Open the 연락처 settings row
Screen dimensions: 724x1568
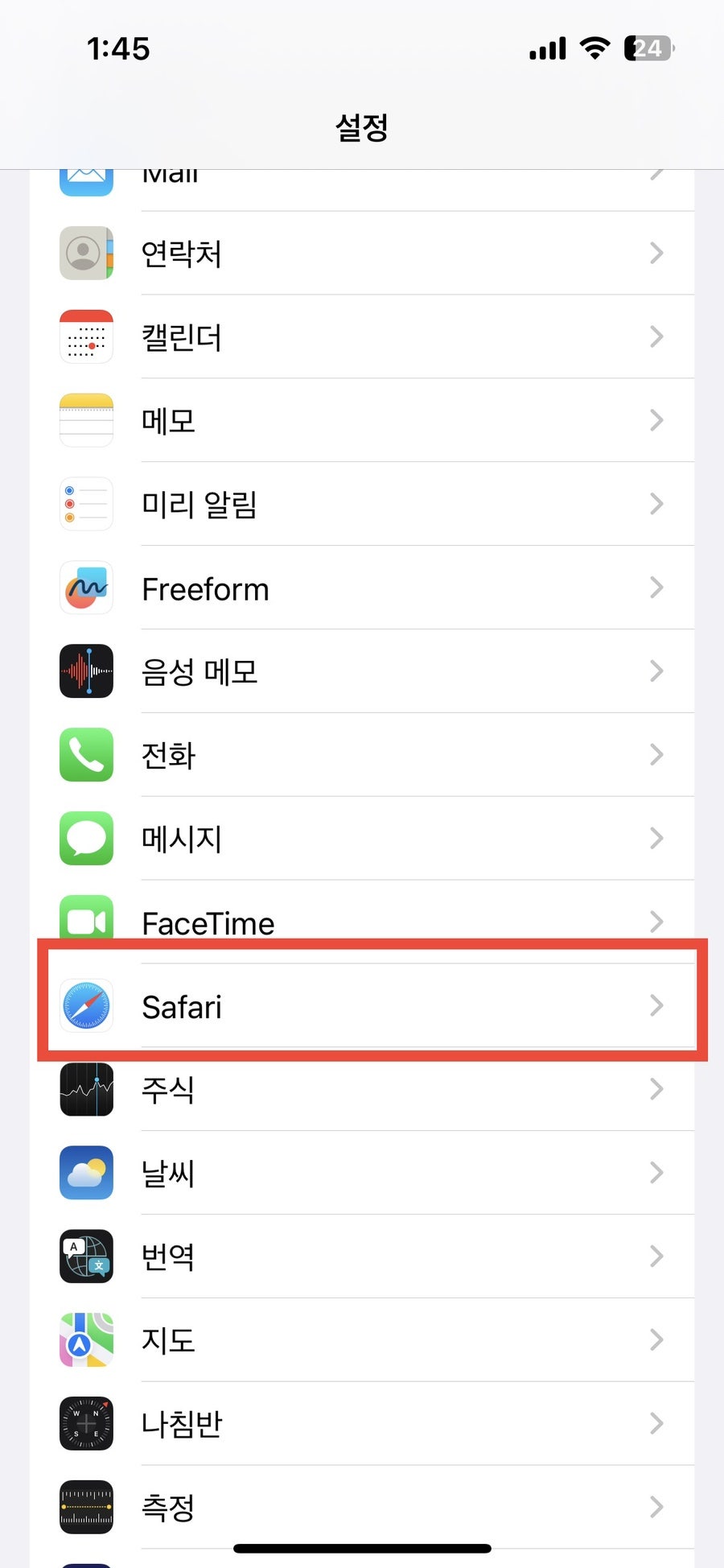pos(362,253)
